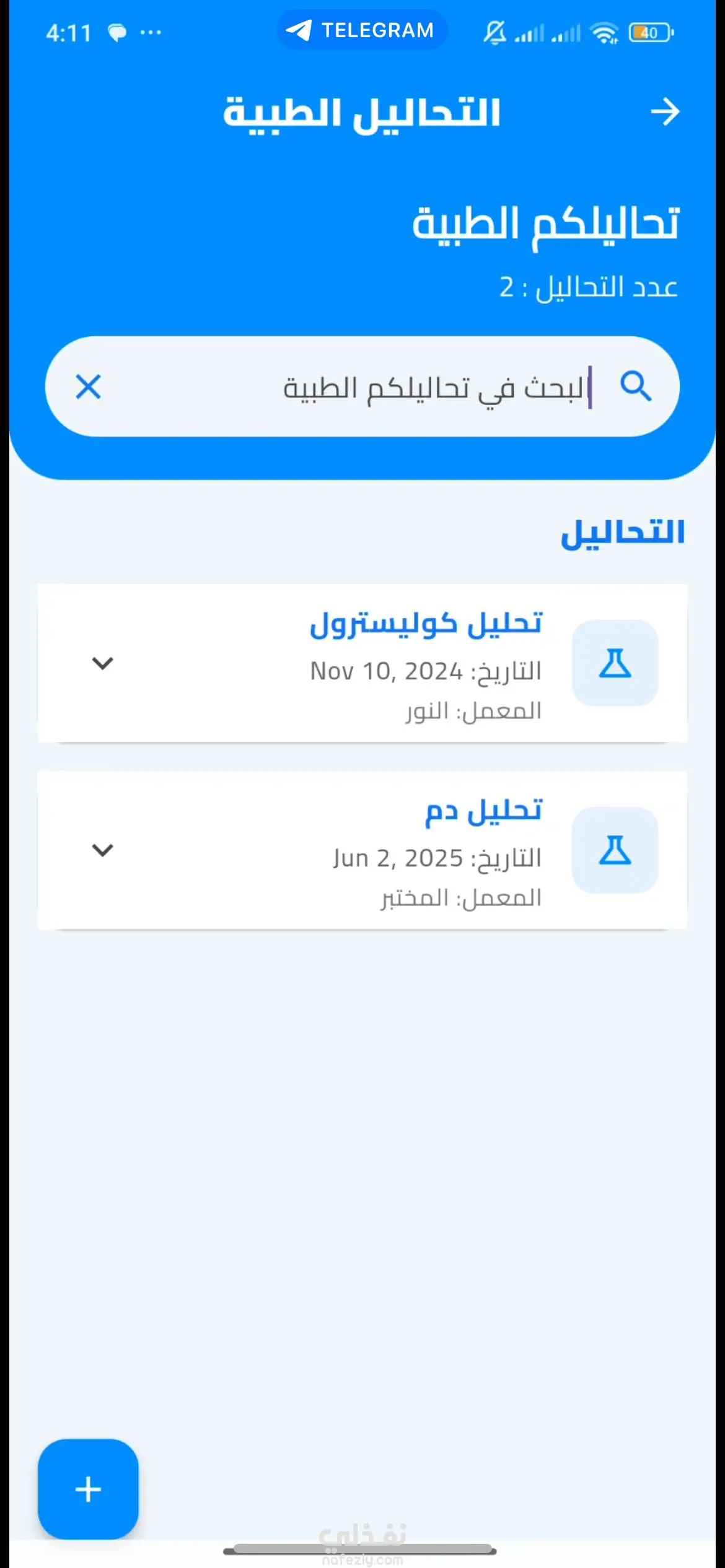The image size is (725, 1568).
Task: Tap the back arrow in the header
Action: pyautogui.click(x=665, y=112)
